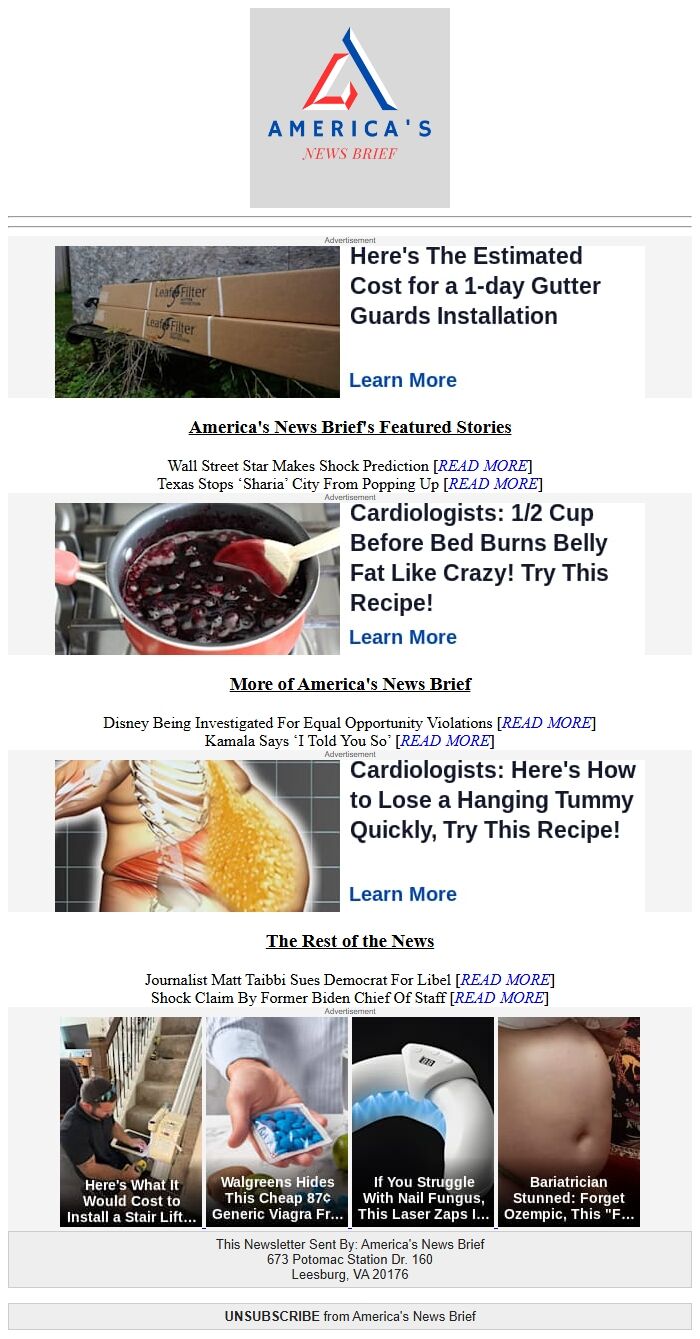
Task: Open READ MORE for Texas Sharia City story
Action: coord(493,484)
